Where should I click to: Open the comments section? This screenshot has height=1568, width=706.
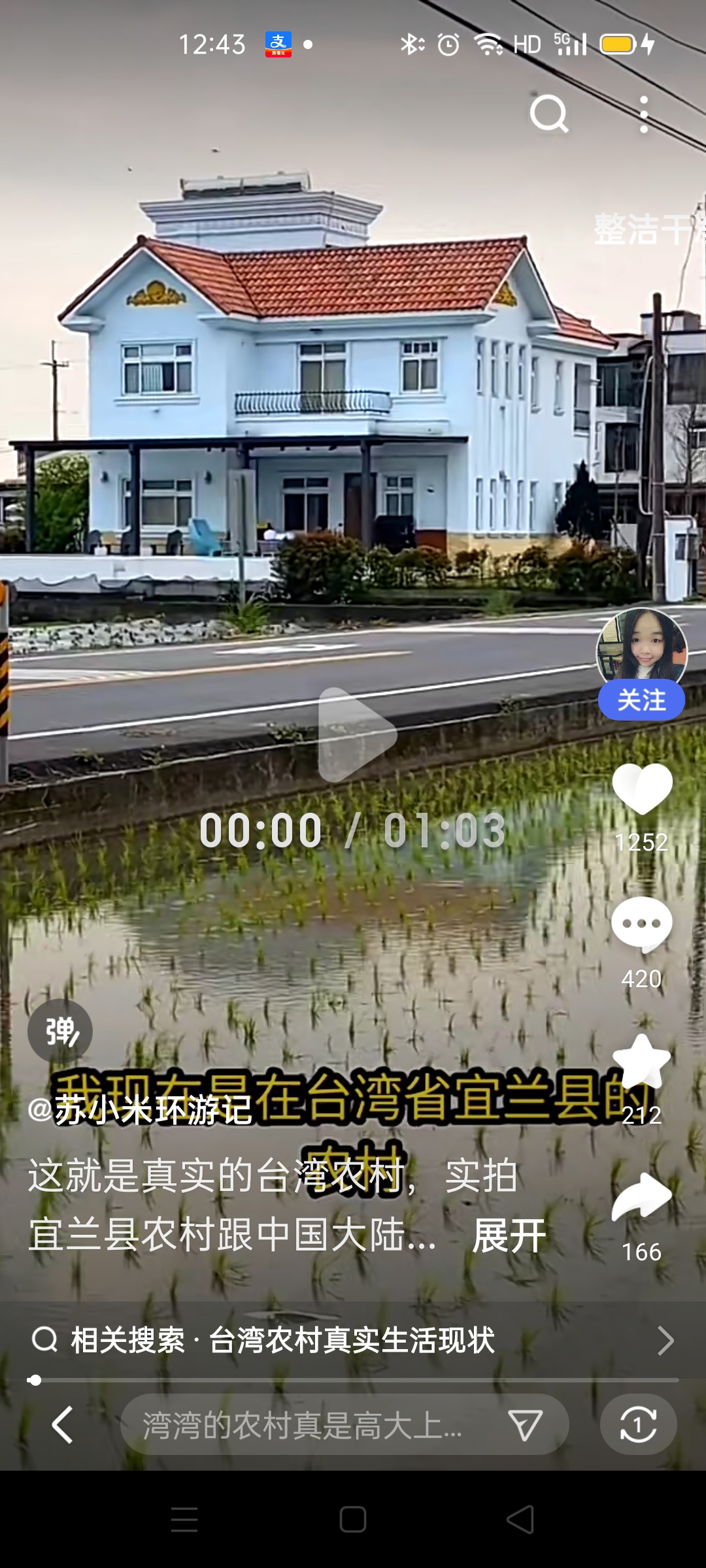(641, 924)
